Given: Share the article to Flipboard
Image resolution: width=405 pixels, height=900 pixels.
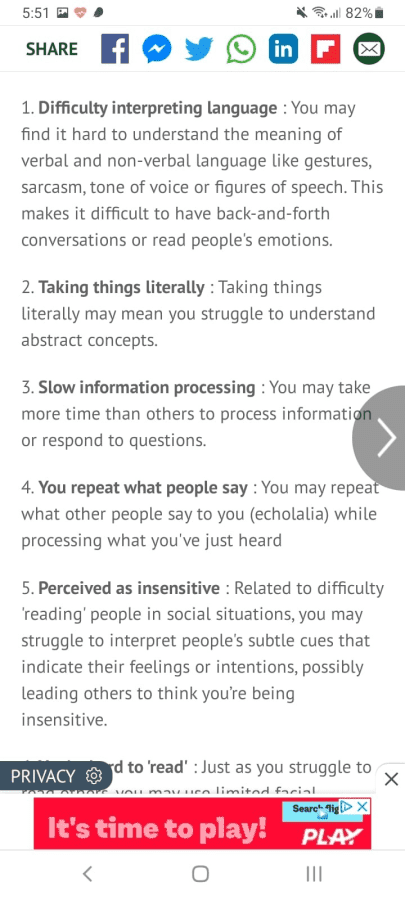Looking at the screenshot, I should point(326,49).
